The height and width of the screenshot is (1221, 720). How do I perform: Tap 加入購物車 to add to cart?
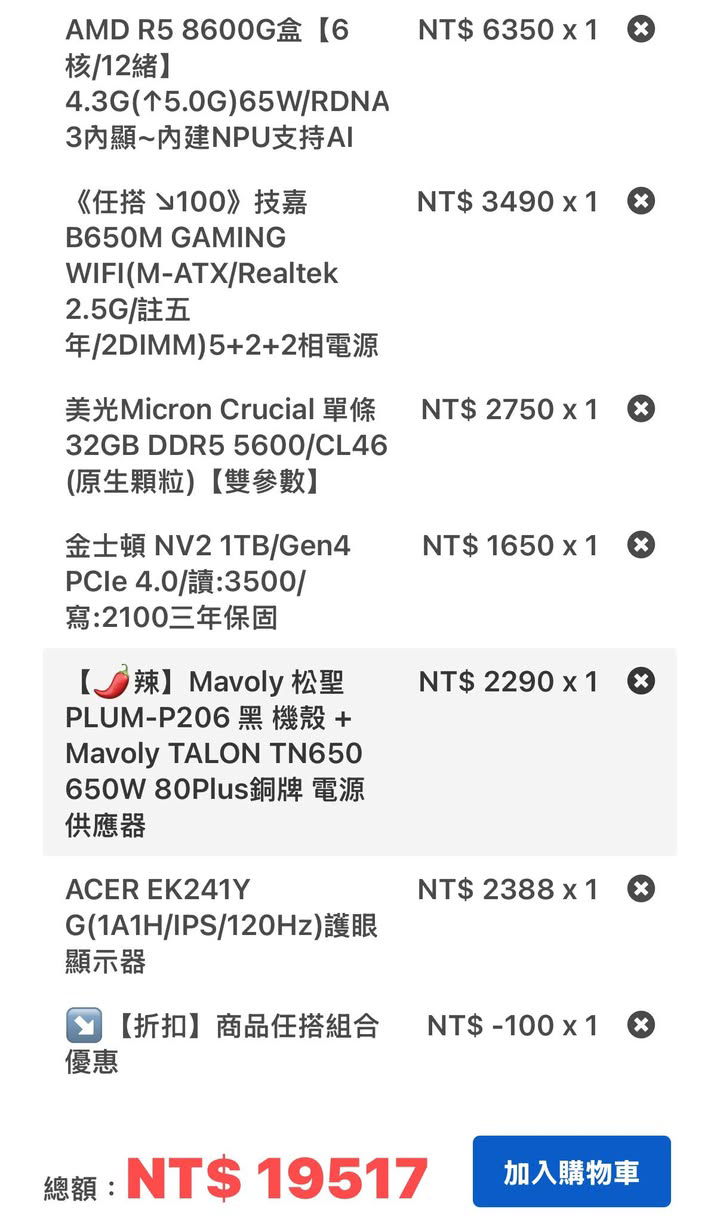tap(571, 1172)
